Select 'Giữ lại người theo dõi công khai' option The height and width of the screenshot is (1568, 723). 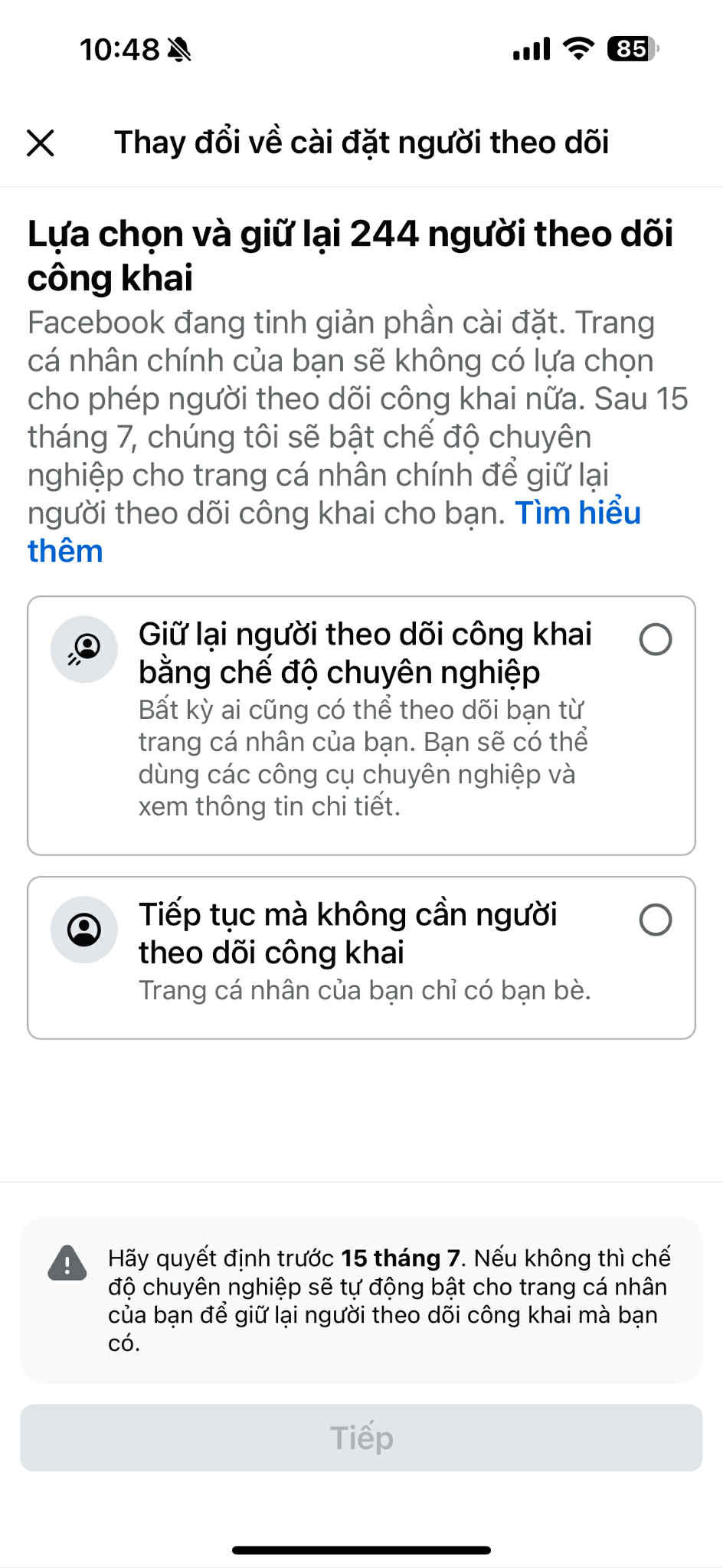point(655,639)
